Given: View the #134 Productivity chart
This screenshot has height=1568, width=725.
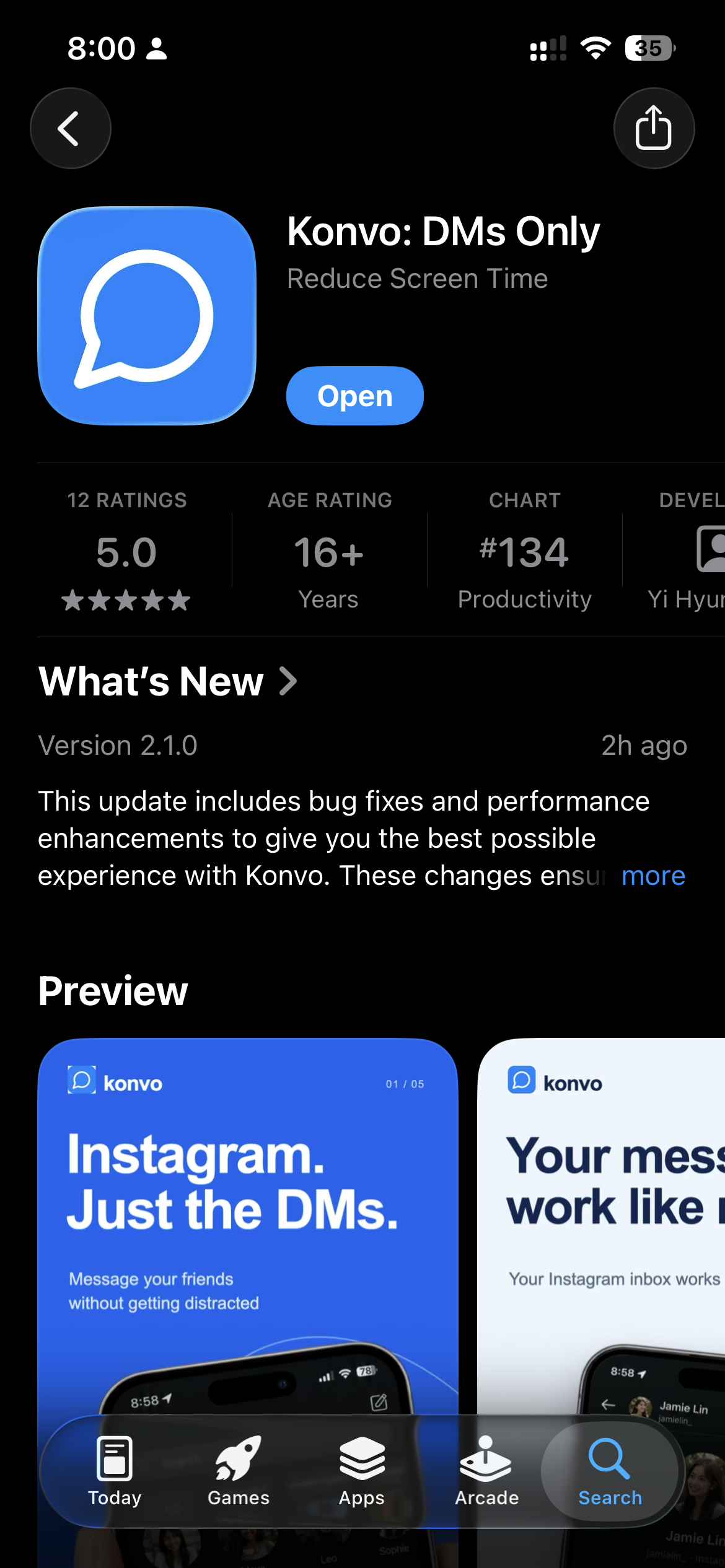Looking at the screenshot, I should (x=524, y=551).
